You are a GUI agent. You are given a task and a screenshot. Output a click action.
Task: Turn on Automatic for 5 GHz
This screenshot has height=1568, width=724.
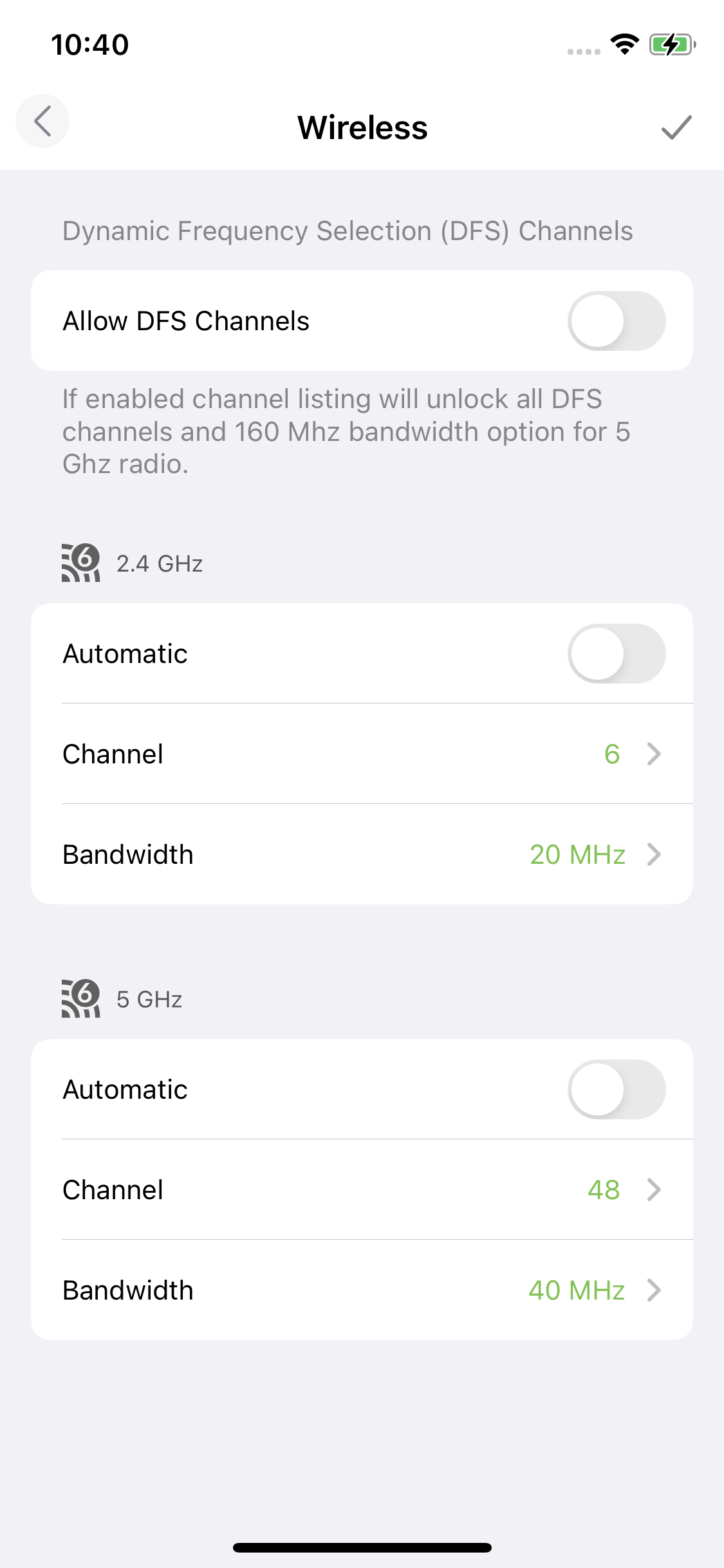pos(617,1089)
